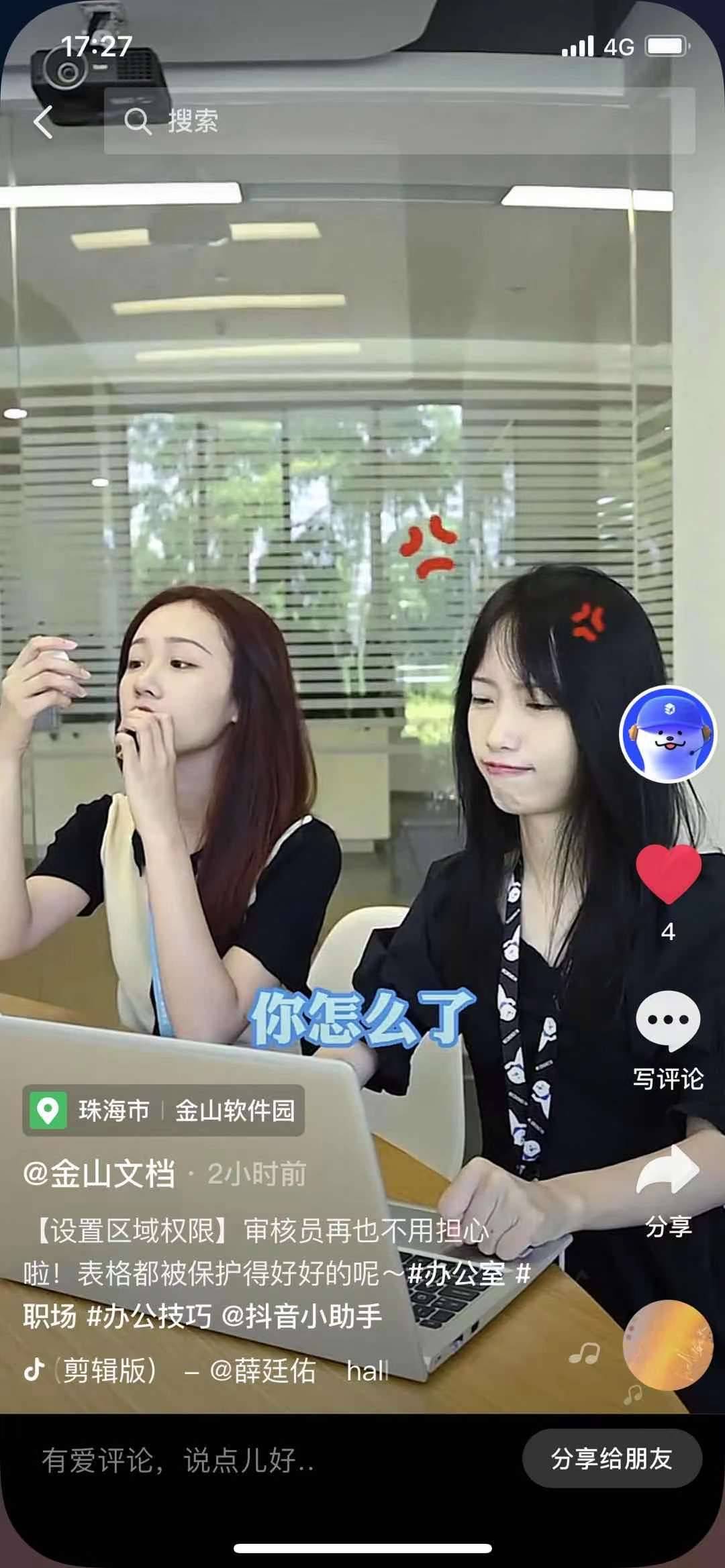This screenshot has height=1568, width=725.
Task: Go back using the back arrow
Action: (43, 122)
